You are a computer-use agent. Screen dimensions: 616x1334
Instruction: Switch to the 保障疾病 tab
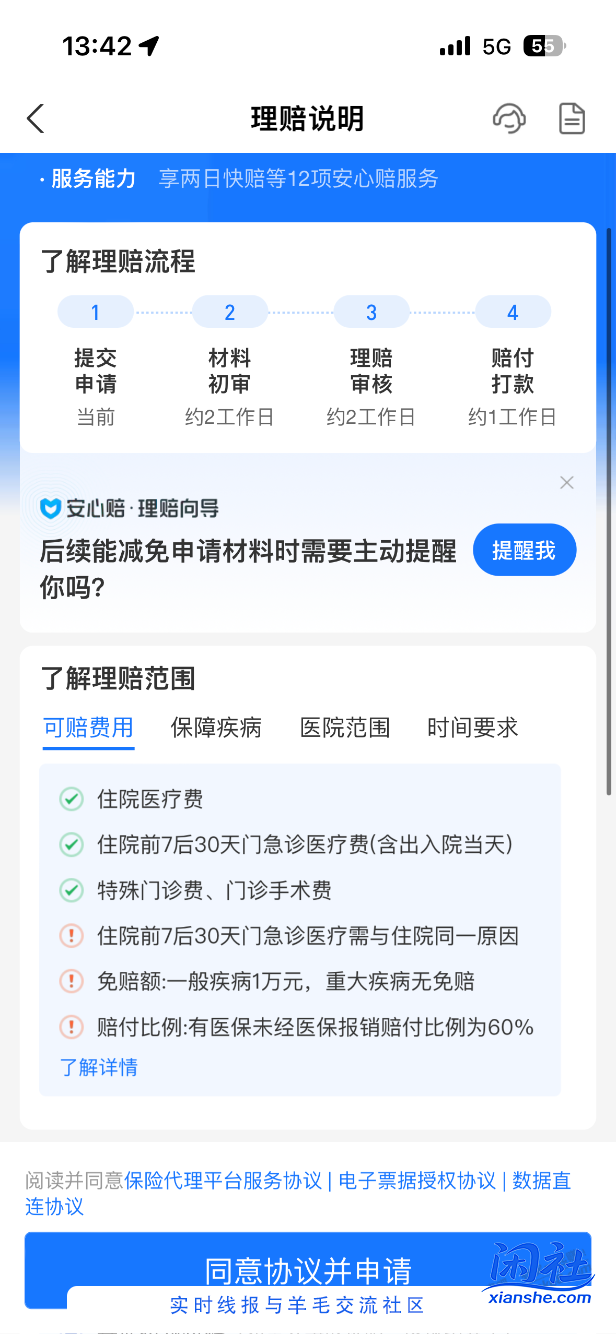tap(216, 728)
